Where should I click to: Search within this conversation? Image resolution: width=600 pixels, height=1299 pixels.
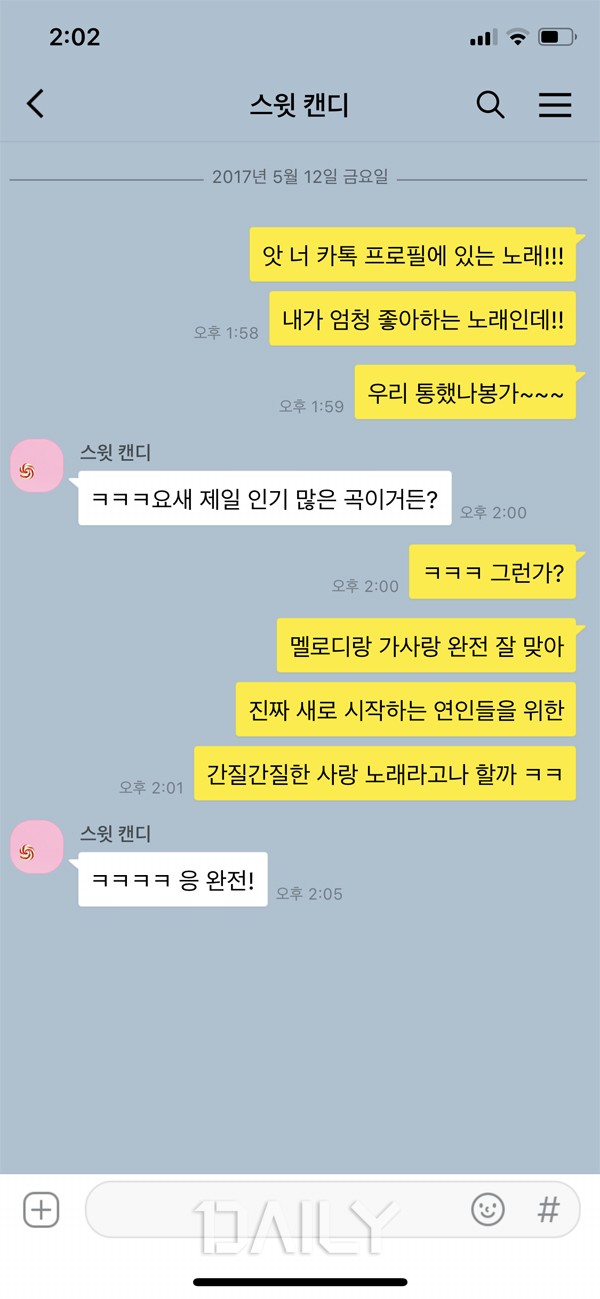pos(489,104)
